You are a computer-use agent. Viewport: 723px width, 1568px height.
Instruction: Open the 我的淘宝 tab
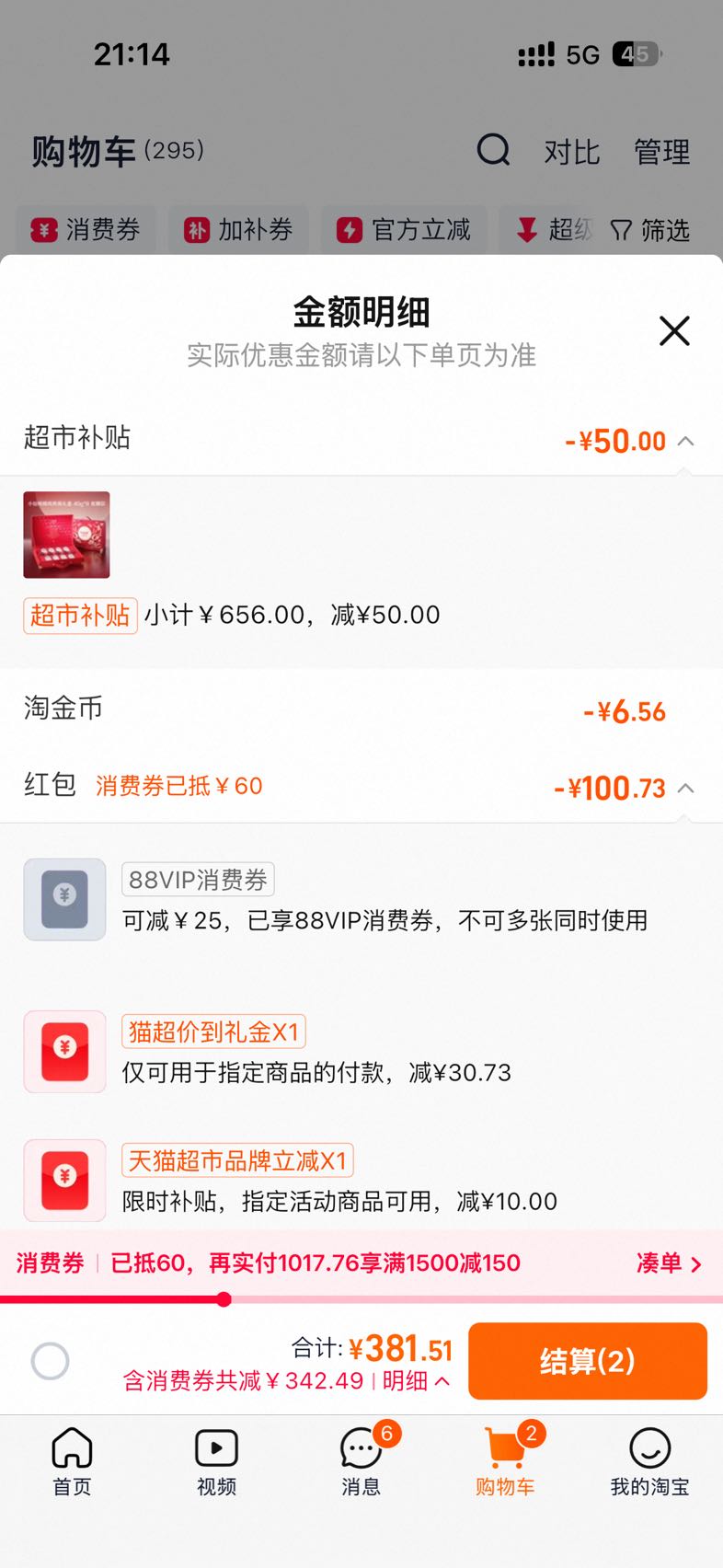pos(649,1461)
